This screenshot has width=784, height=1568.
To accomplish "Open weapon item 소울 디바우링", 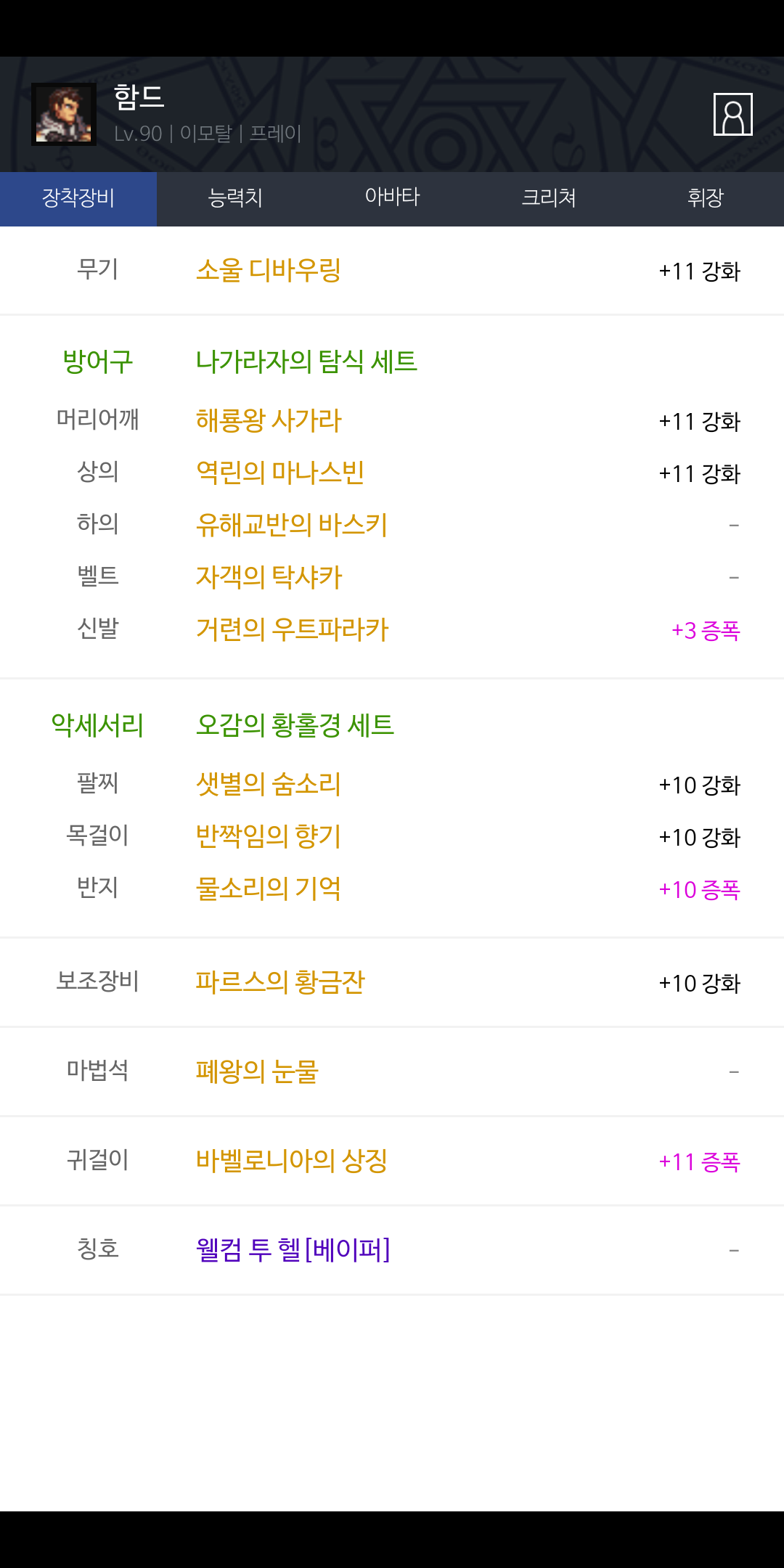I will [269, 270].
